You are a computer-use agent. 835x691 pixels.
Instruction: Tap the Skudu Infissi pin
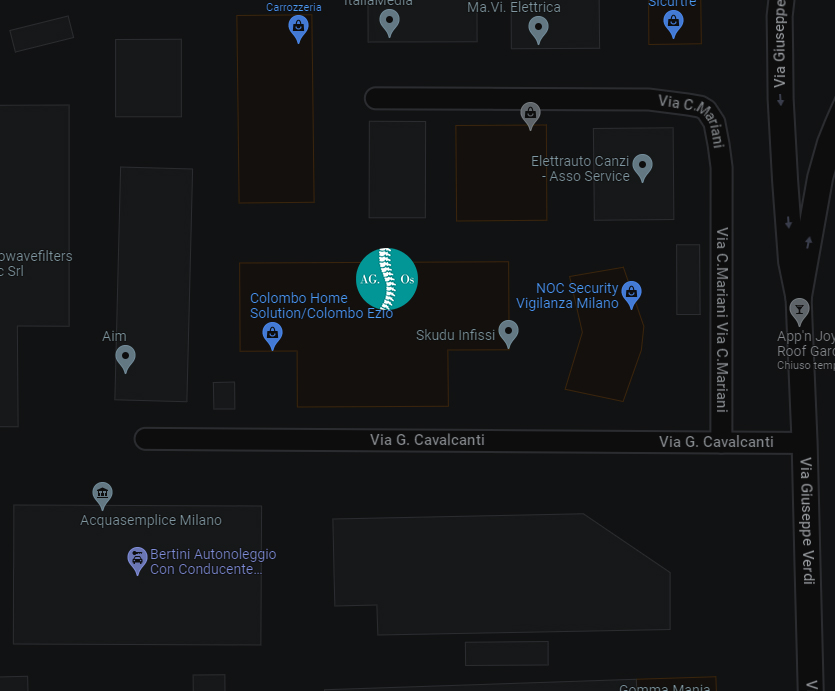[x=509, y=332]
